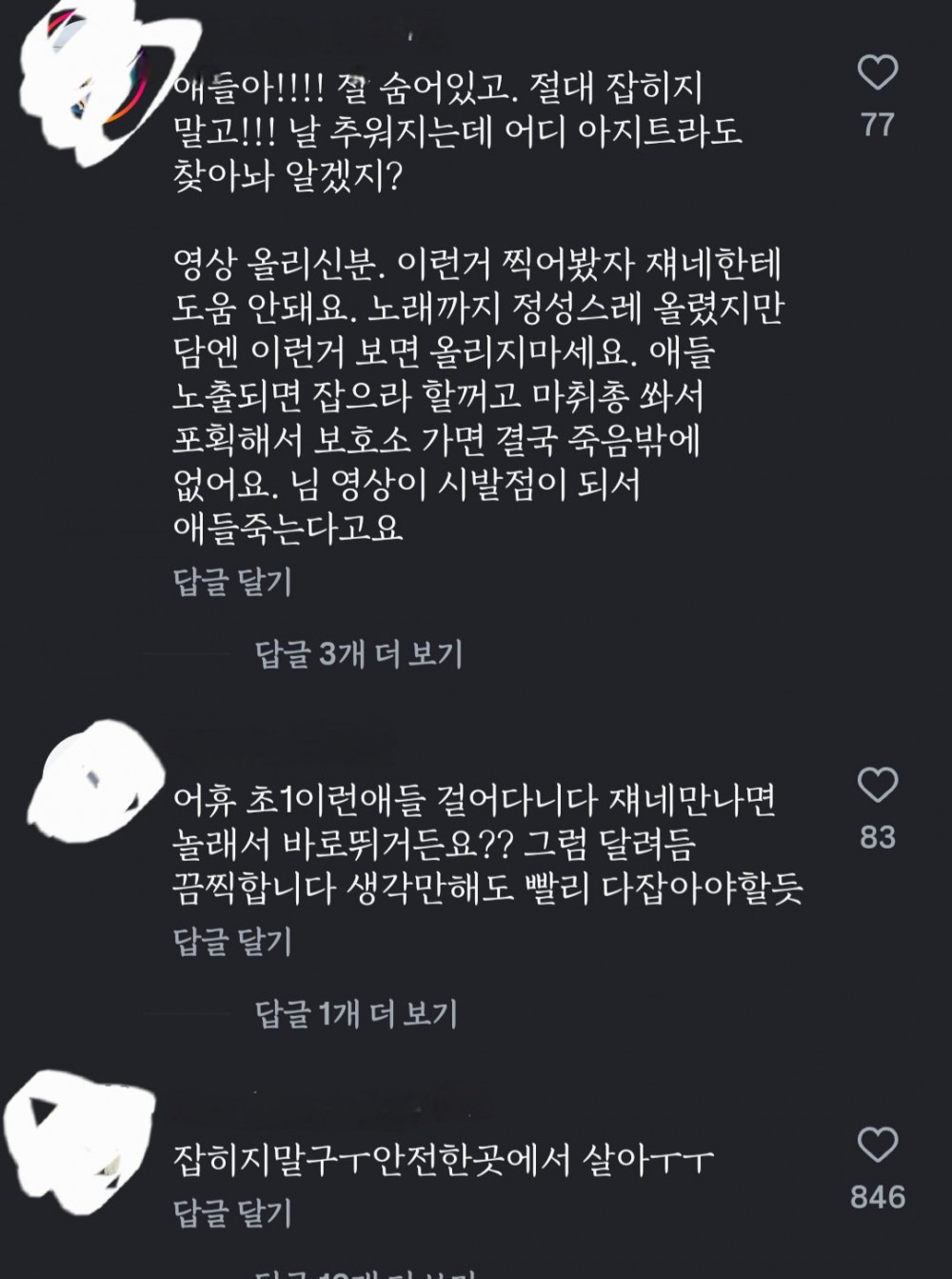Expand 답글 1개 더 보기
Image resolution: width=952 pixels, height=1279 pixels.
click(x=356, y=1013)
